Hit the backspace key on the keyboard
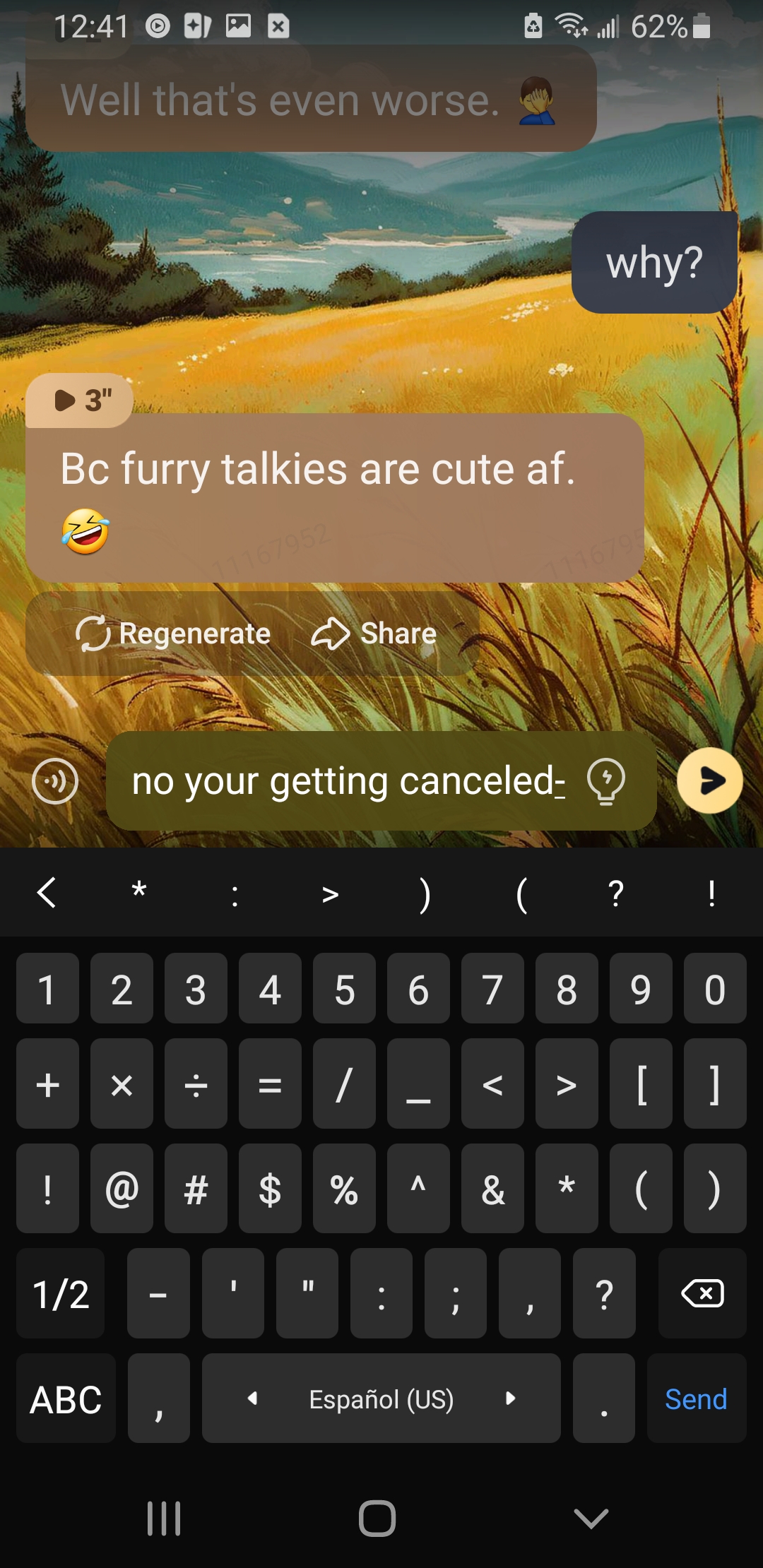The width and height of the screenshot is (763, 1568). 702,1293
